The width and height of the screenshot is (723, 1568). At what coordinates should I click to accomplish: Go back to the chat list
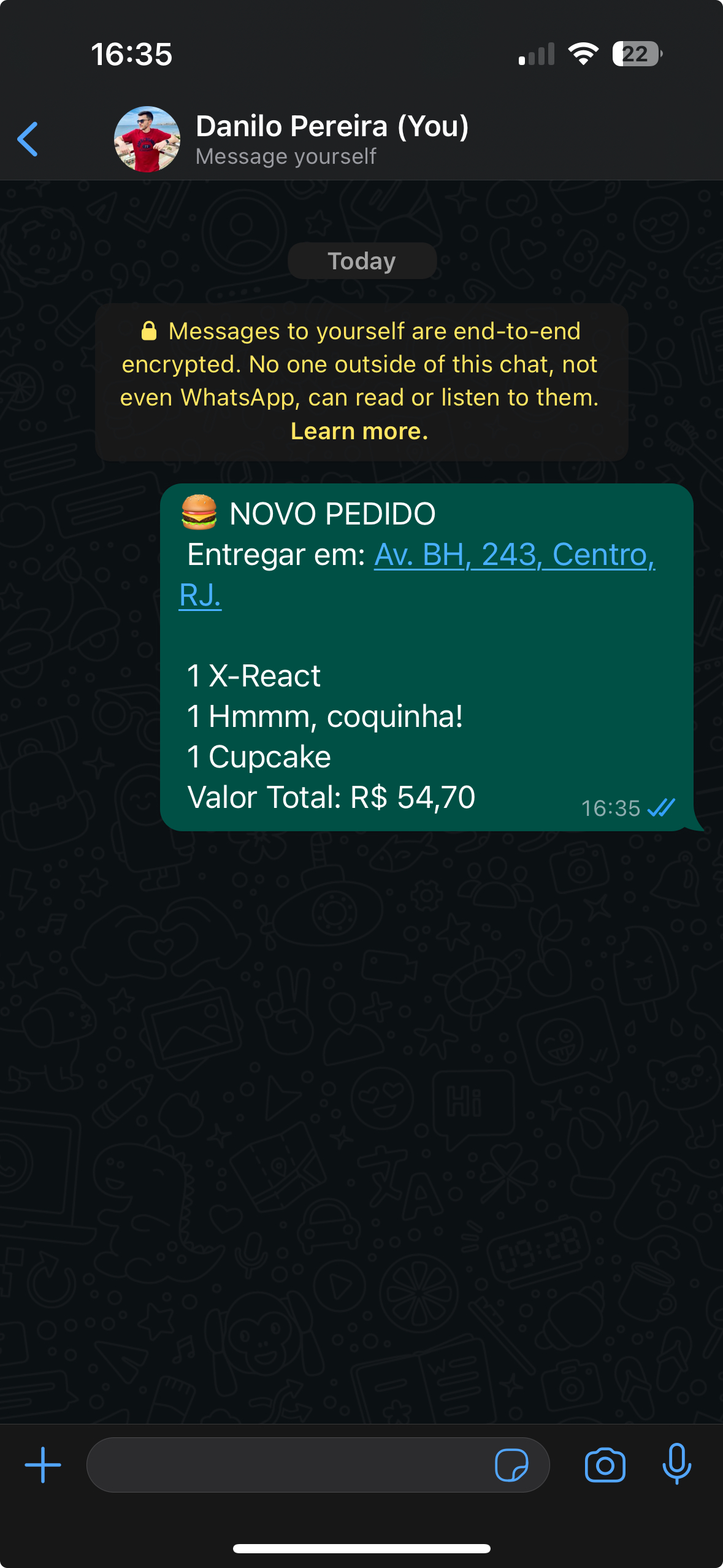pos(28,139)
